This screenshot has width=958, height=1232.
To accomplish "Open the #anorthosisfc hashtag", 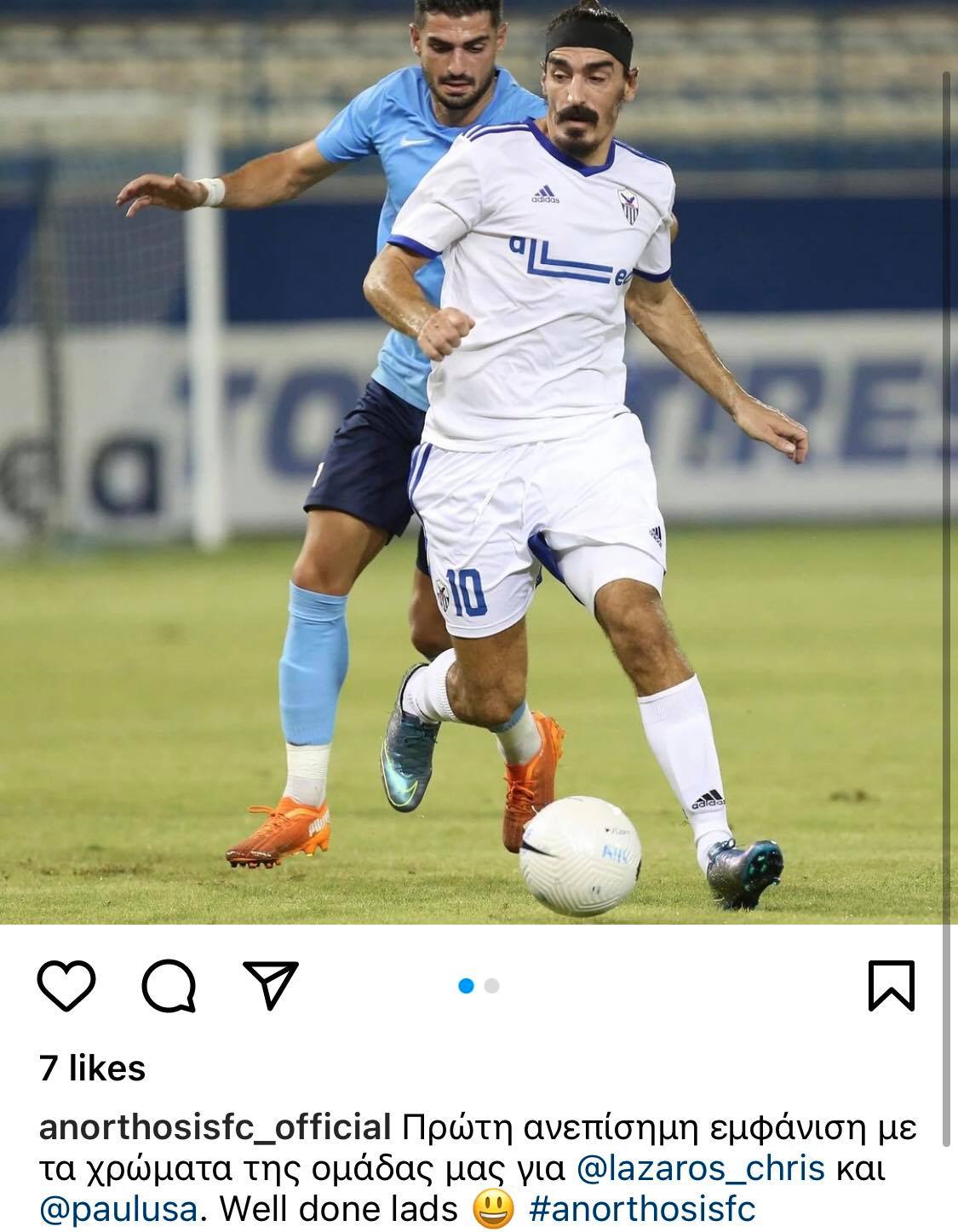I will 642,1209.
